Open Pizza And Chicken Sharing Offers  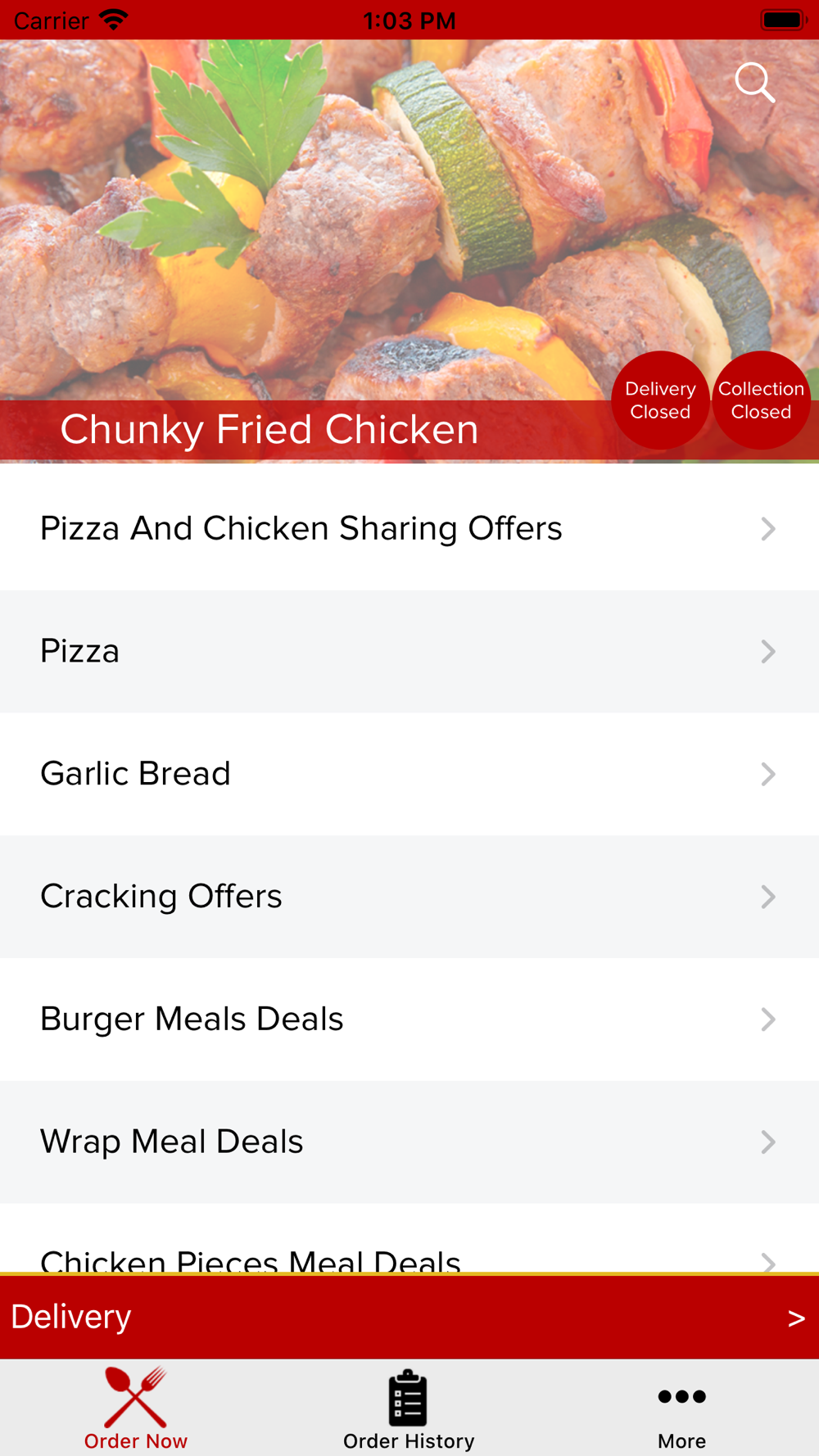pyautogui.click(x=409, y=528)
